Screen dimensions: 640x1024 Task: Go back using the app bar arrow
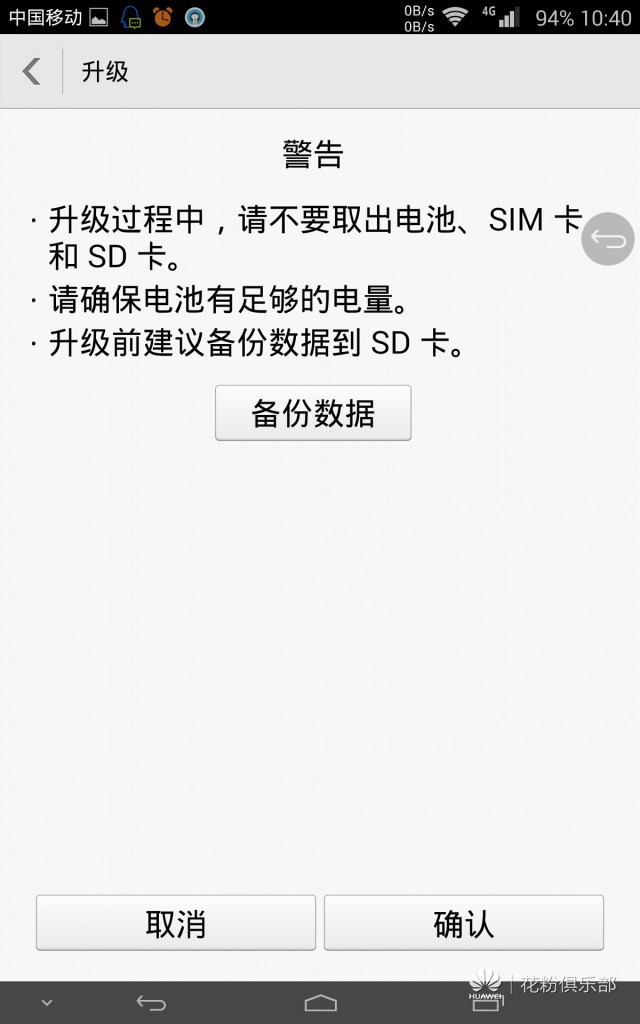point(32,72)
